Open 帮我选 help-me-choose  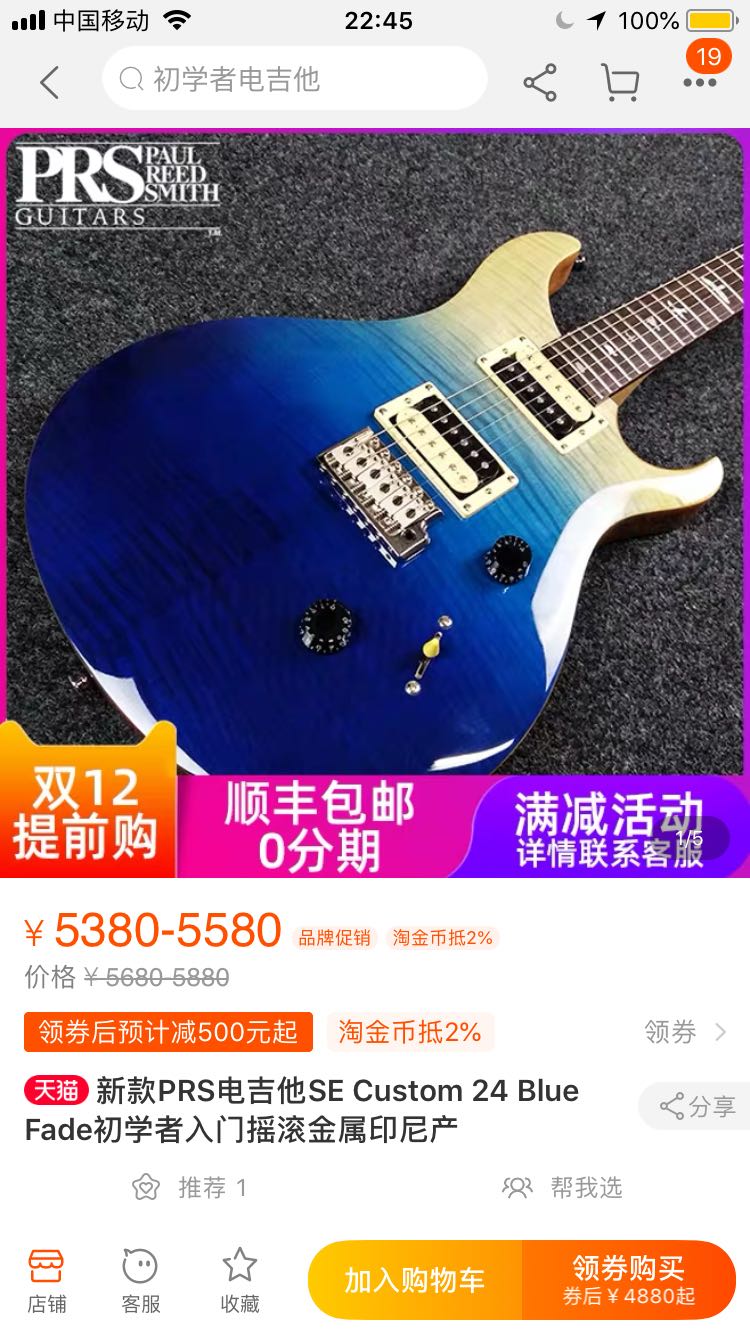[x=563, y=1187]
